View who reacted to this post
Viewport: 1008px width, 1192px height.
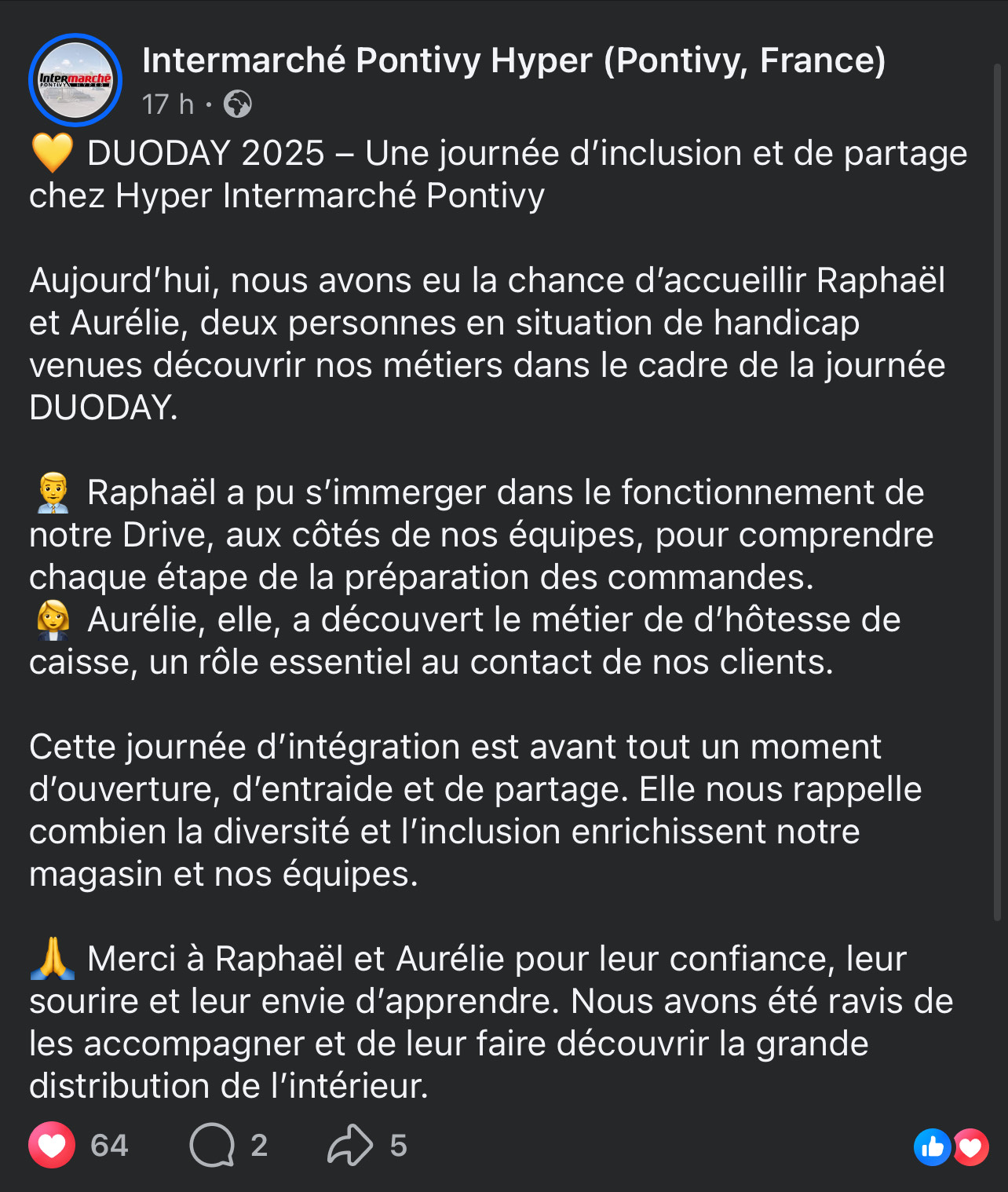click(951, 1147)
